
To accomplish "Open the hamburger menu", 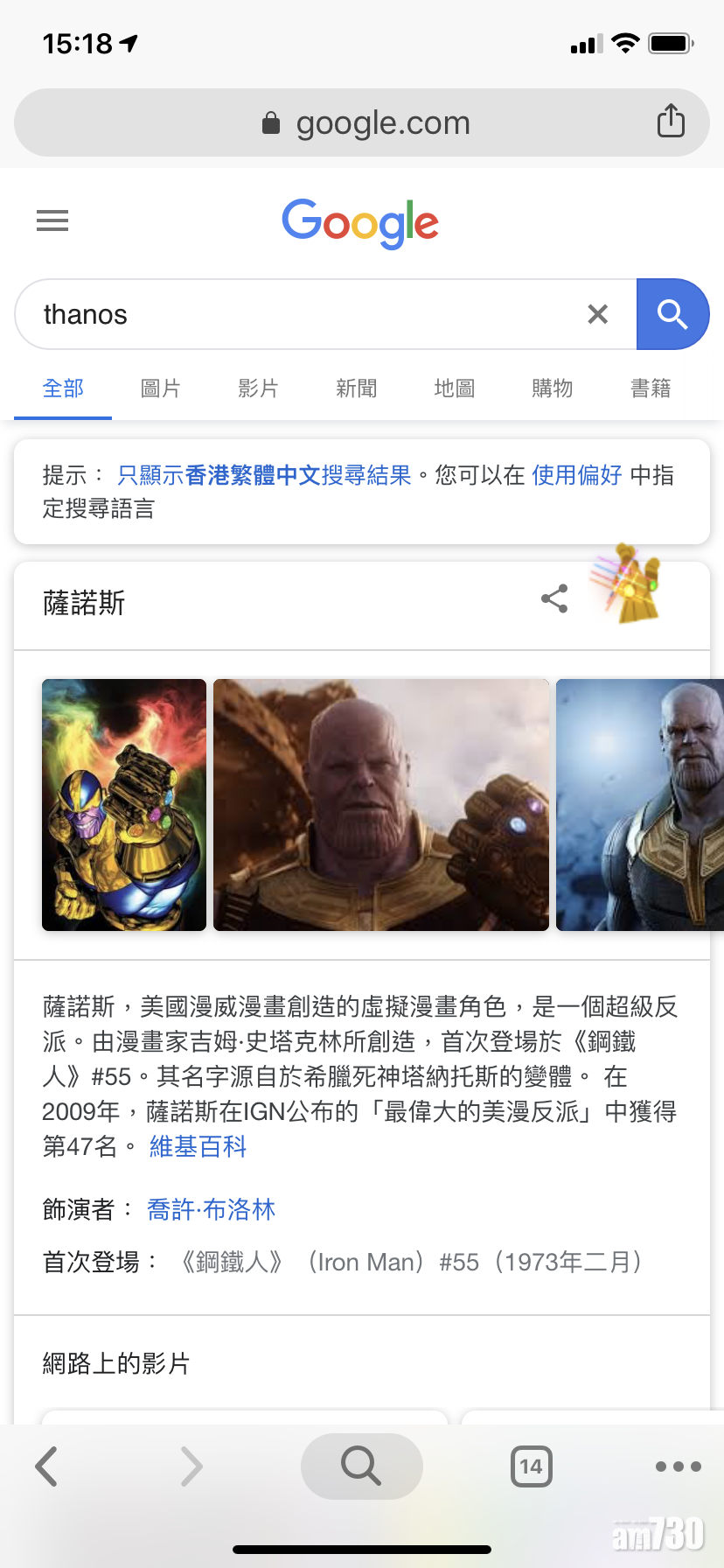I will (x=52, y=220).
